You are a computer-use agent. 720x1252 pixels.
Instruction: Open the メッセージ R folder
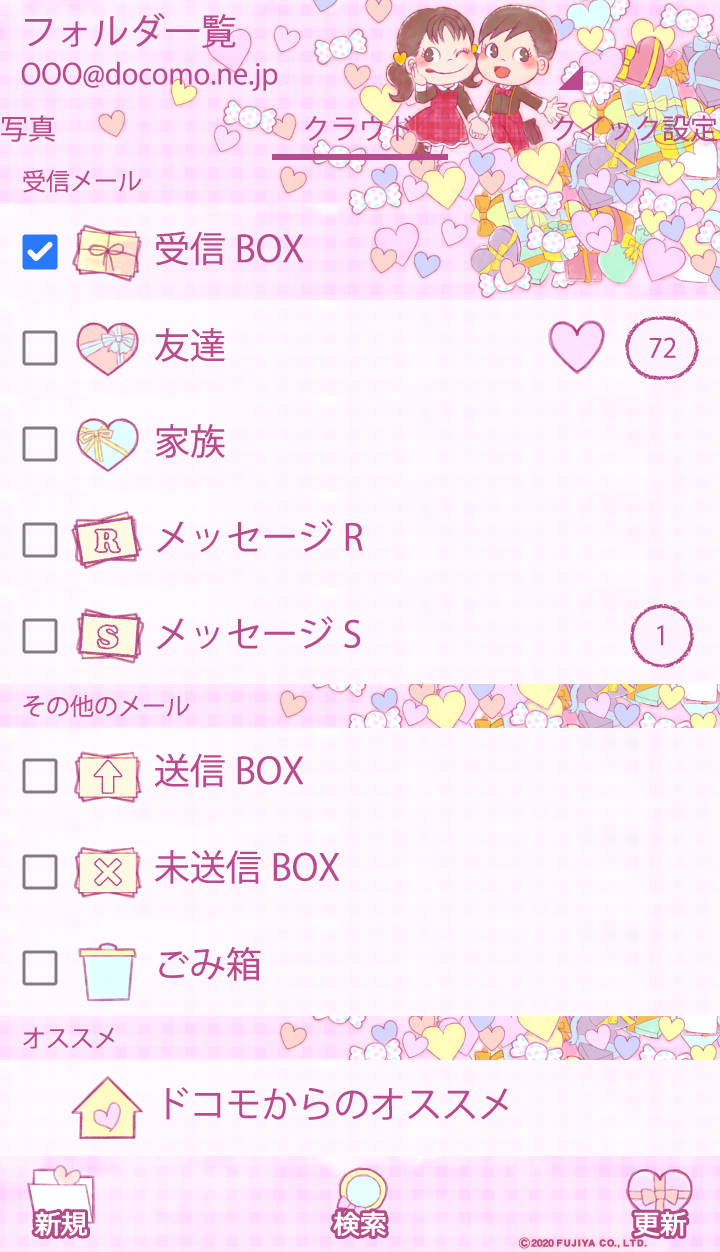[x=258, y=539]
